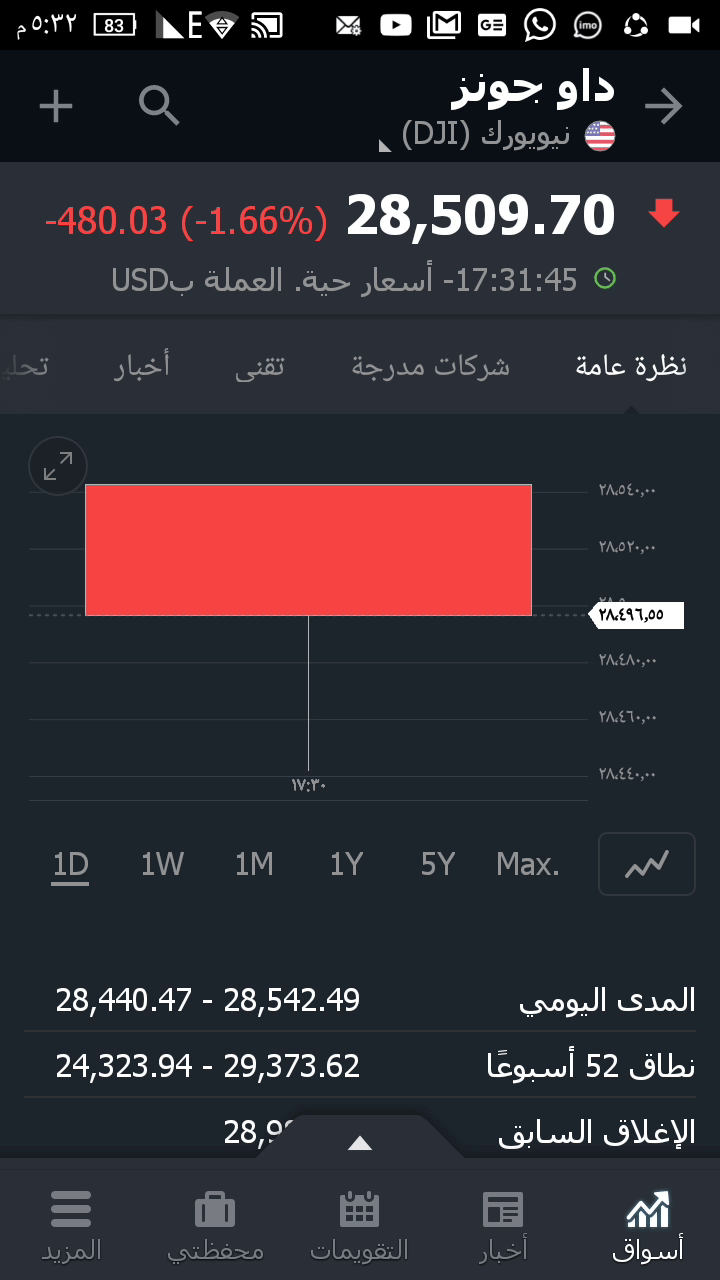This screenshot has height=1280, width=720.
Task: Open the تقنى technical tab
Action: [x=260, y=366]
